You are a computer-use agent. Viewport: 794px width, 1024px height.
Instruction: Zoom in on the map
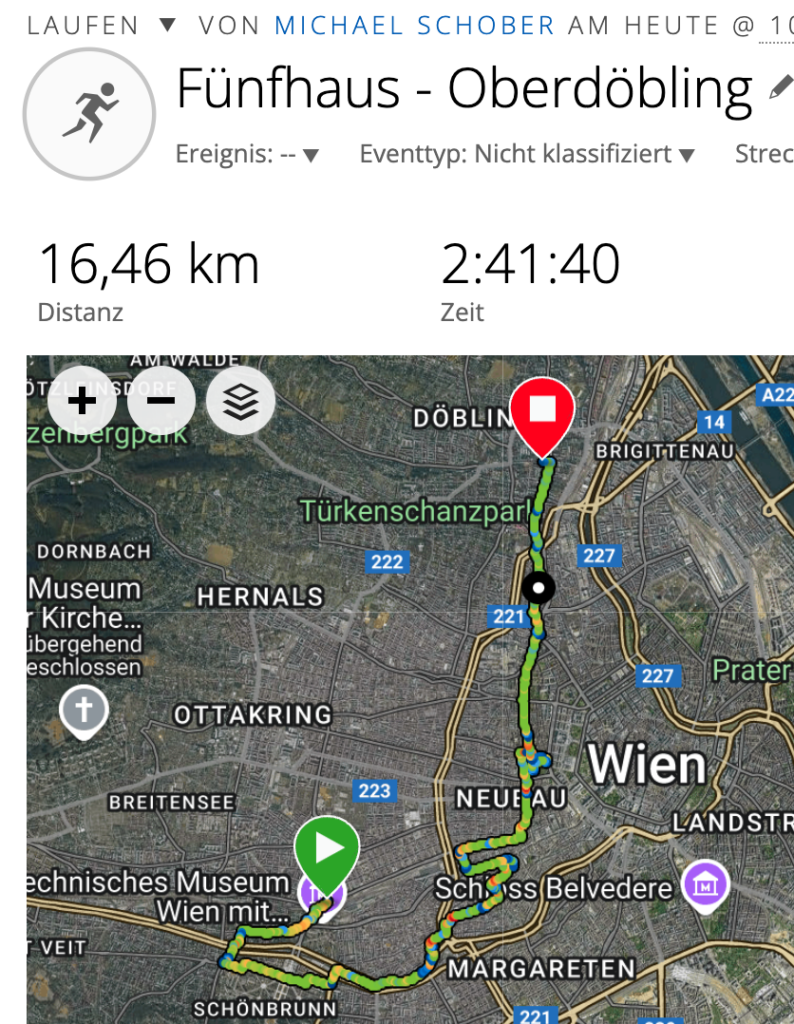click(82, 401)
